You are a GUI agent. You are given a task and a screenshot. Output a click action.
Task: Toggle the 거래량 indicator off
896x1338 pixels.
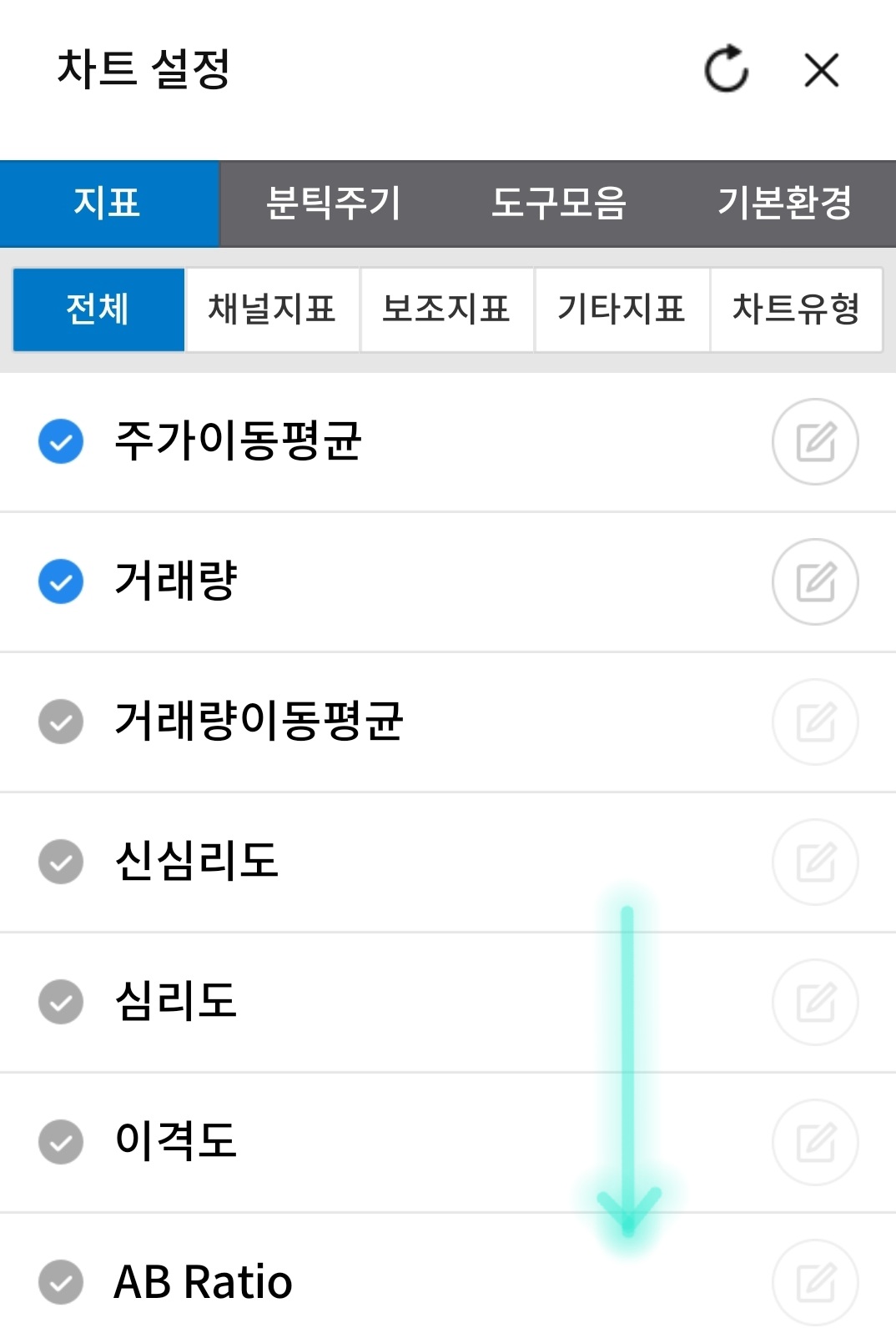coord(60,582)
